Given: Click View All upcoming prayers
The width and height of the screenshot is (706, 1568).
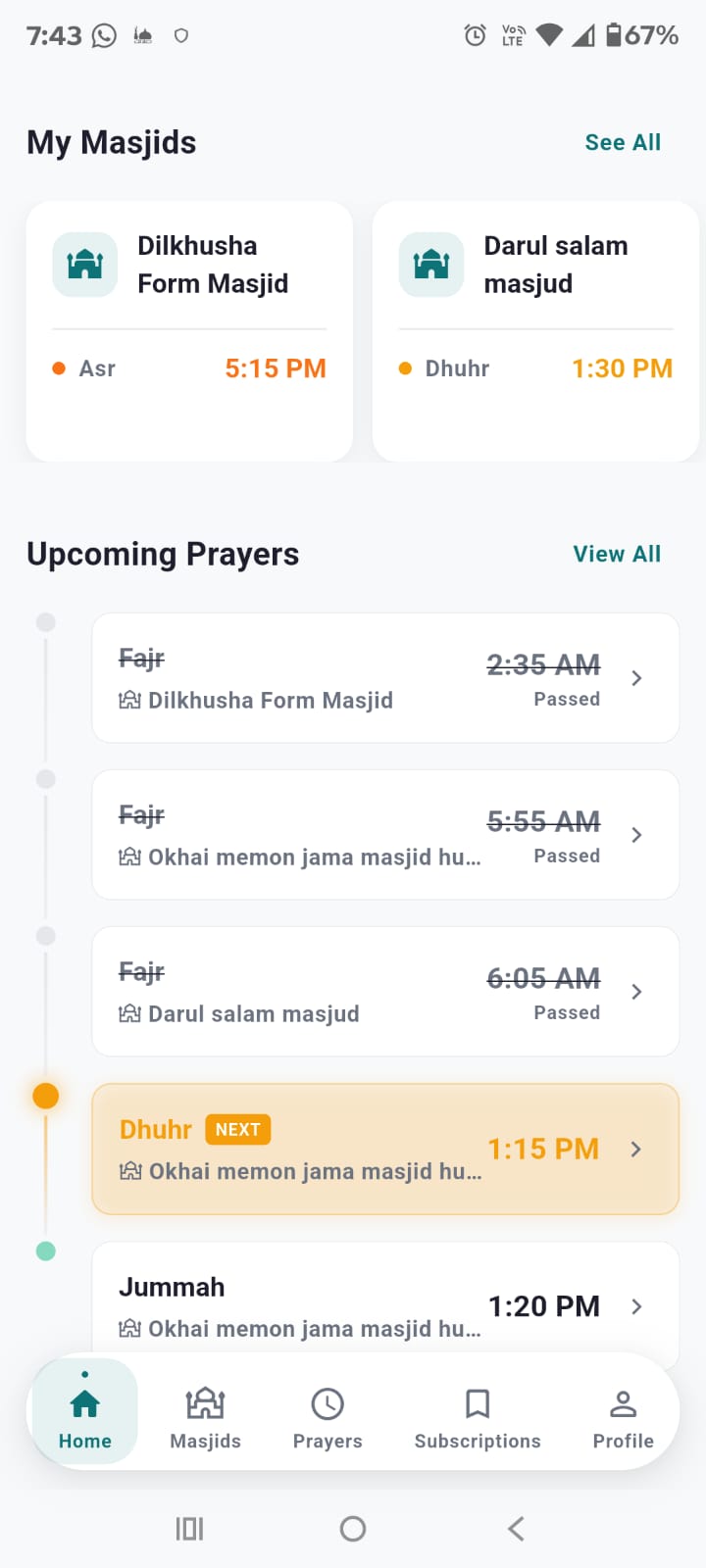Looking at the screenshot, I should (617, 554).
